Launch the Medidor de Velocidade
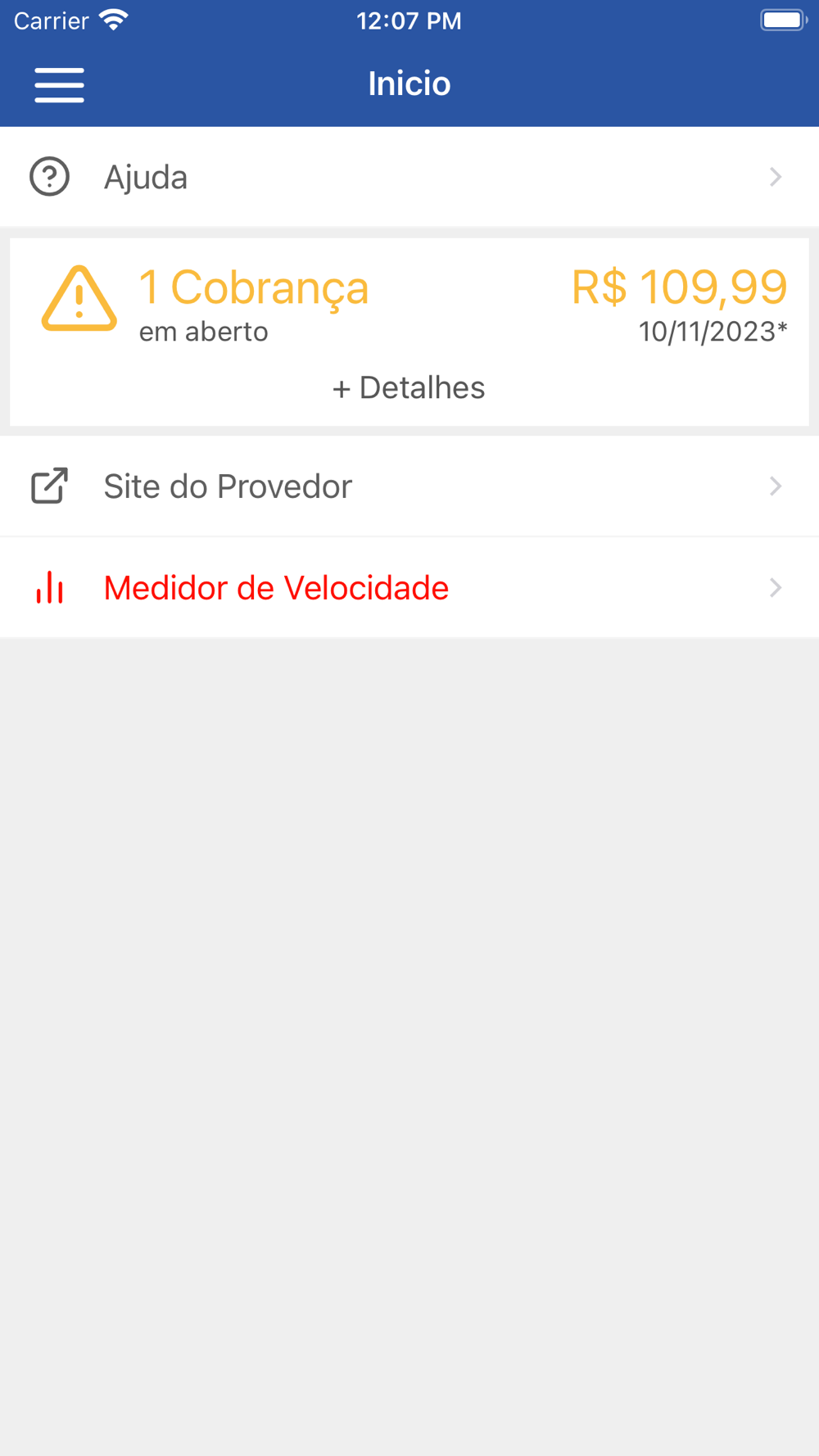This screenshot has height=1456, width=819. pyautogui.click(x=409, y=588)
